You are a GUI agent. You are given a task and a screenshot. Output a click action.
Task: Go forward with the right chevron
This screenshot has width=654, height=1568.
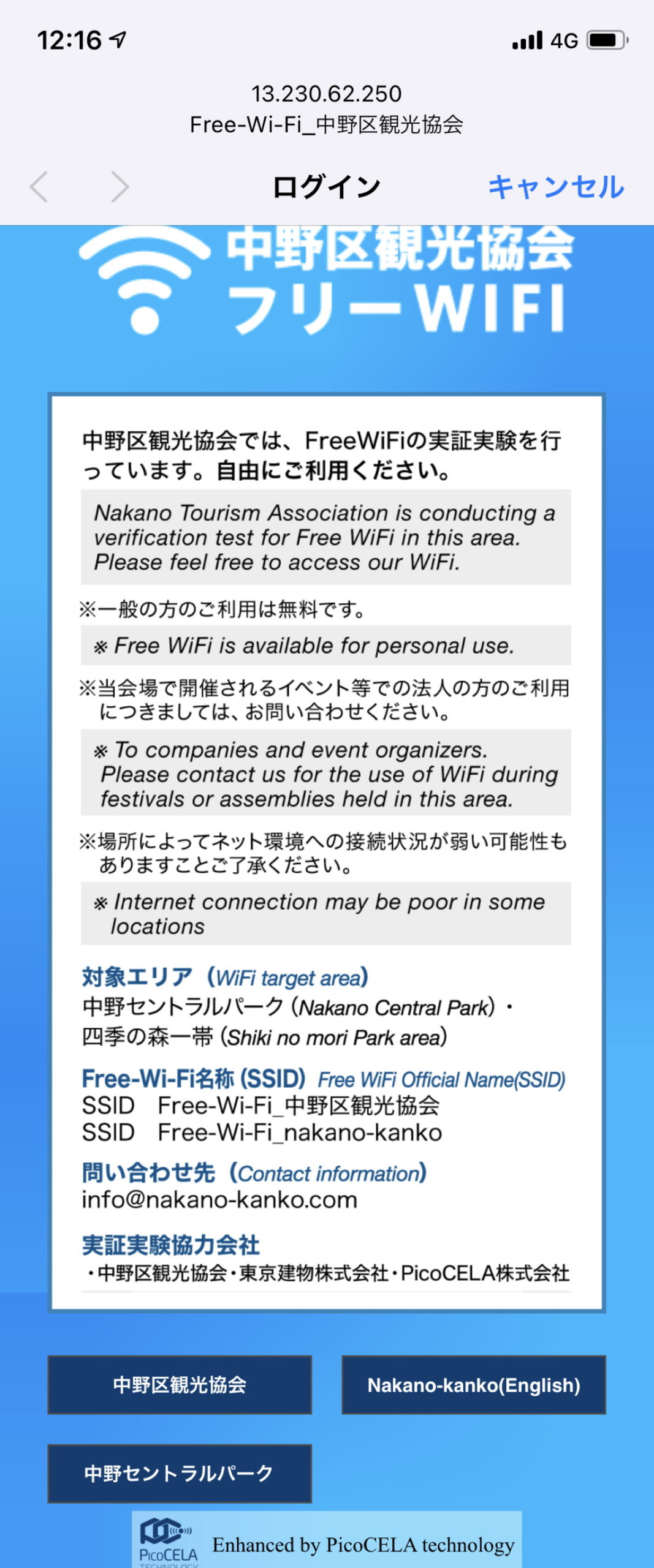click(x=120, y=187)
